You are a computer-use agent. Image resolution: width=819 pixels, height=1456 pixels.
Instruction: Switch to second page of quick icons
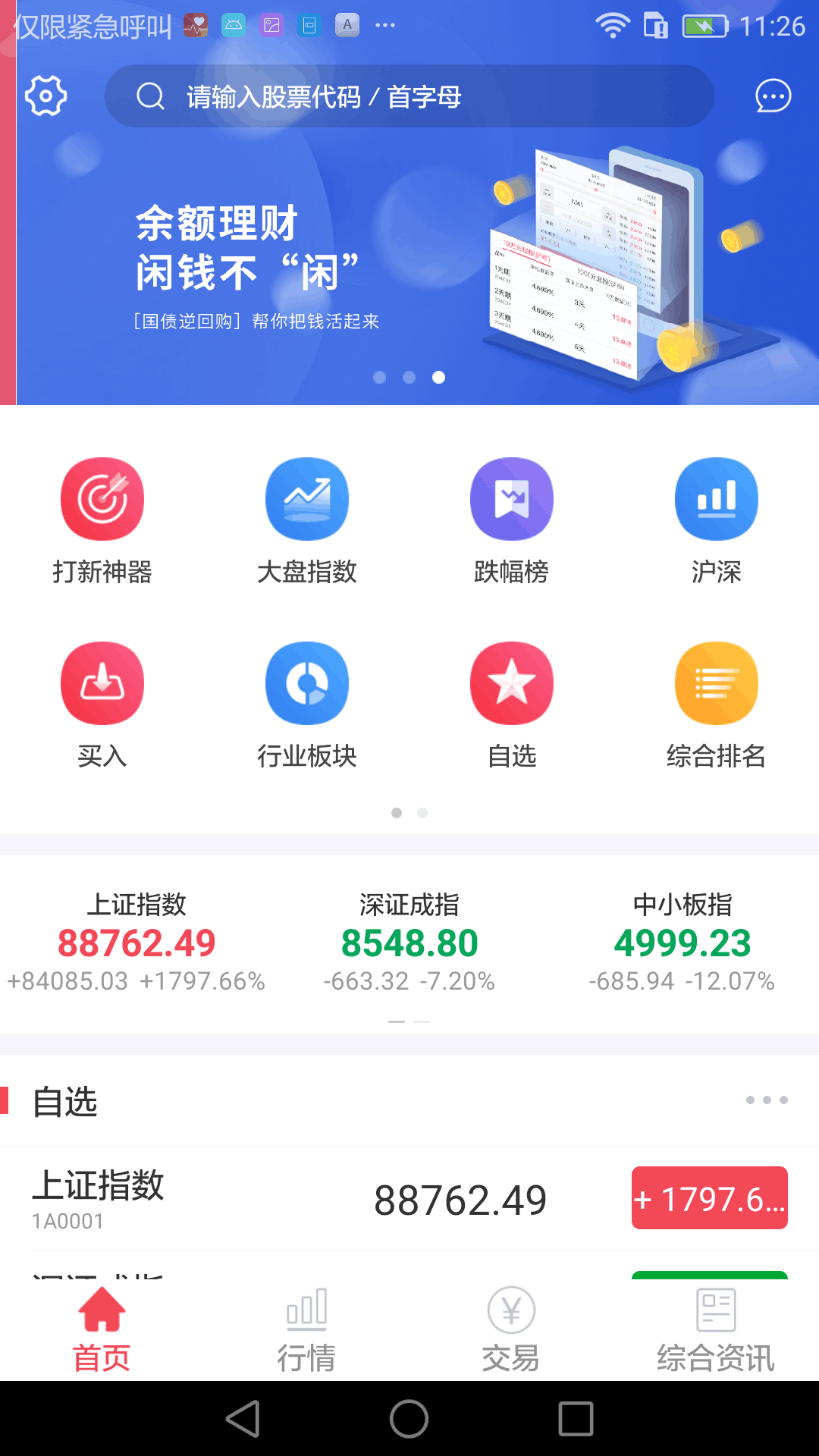(422, 812)
